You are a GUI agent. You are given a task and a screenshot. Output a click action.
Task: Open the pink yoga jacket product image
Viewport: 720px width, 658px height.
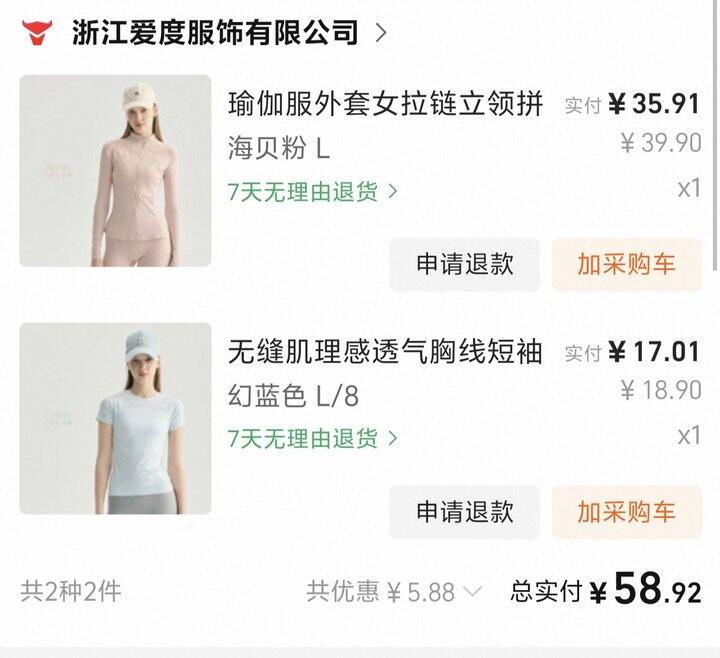[x=115, y=170]
